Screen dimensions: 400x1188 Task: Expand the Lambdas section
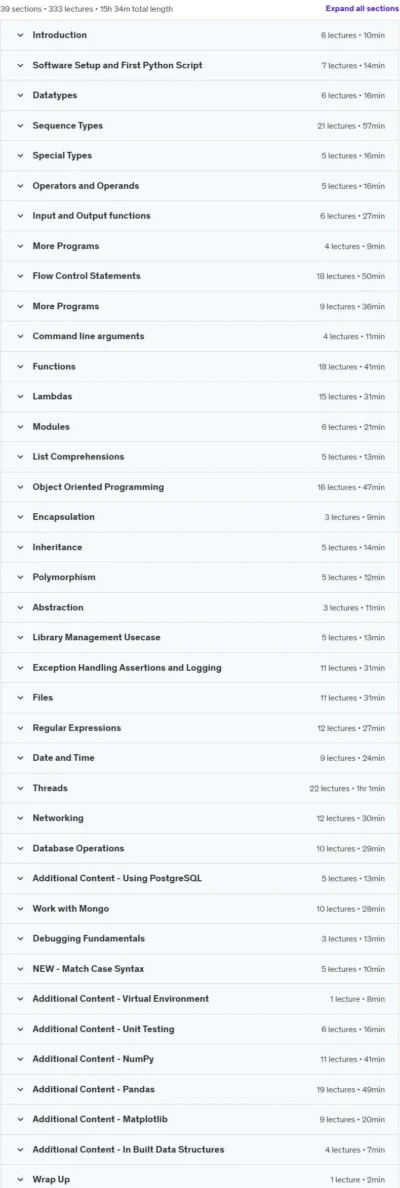click(x=200, y=396)
